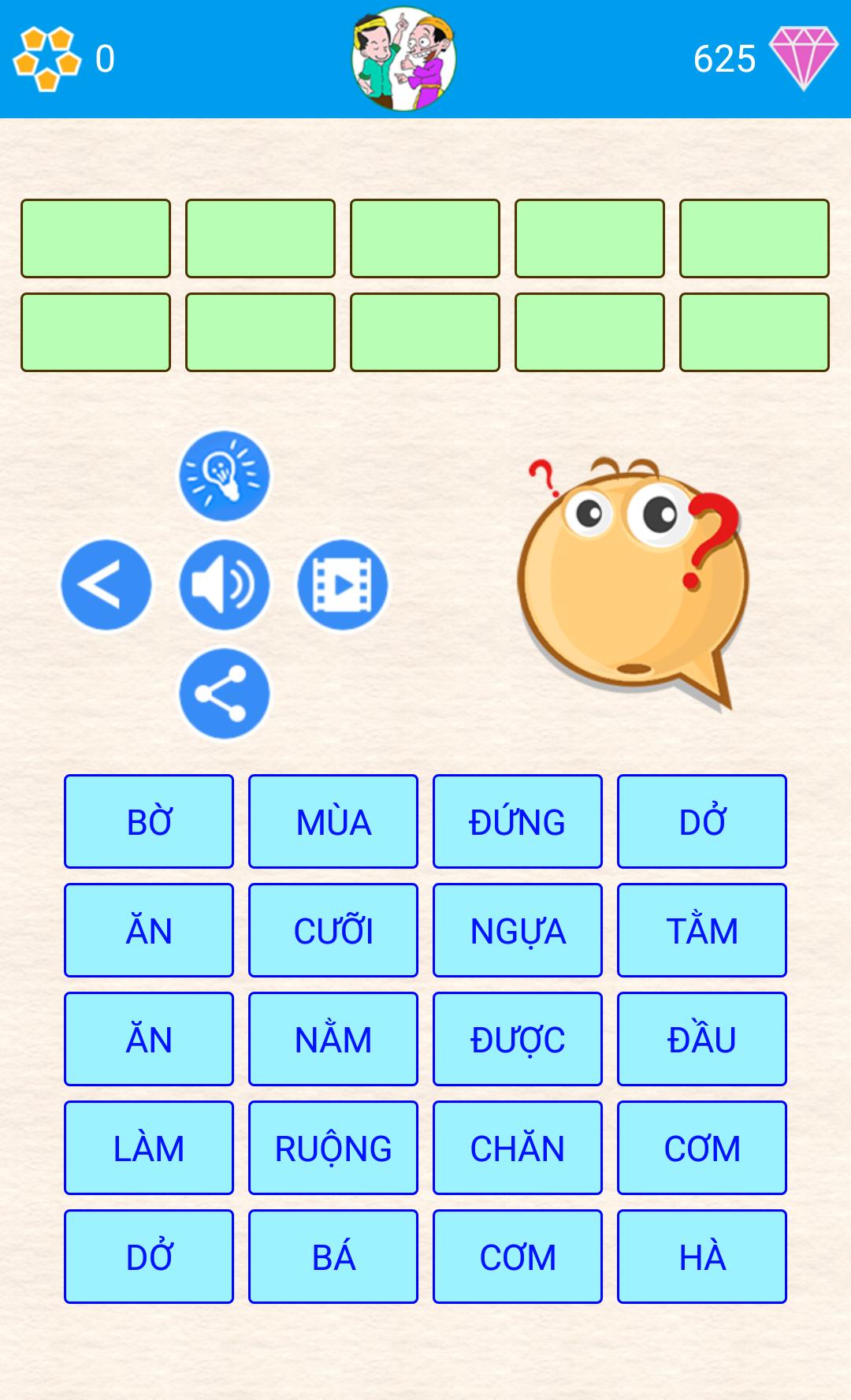The height and width of the screenshot is (1400, 851).
Task: Tap the word CHĂN
Action: tap(518, 1148)
